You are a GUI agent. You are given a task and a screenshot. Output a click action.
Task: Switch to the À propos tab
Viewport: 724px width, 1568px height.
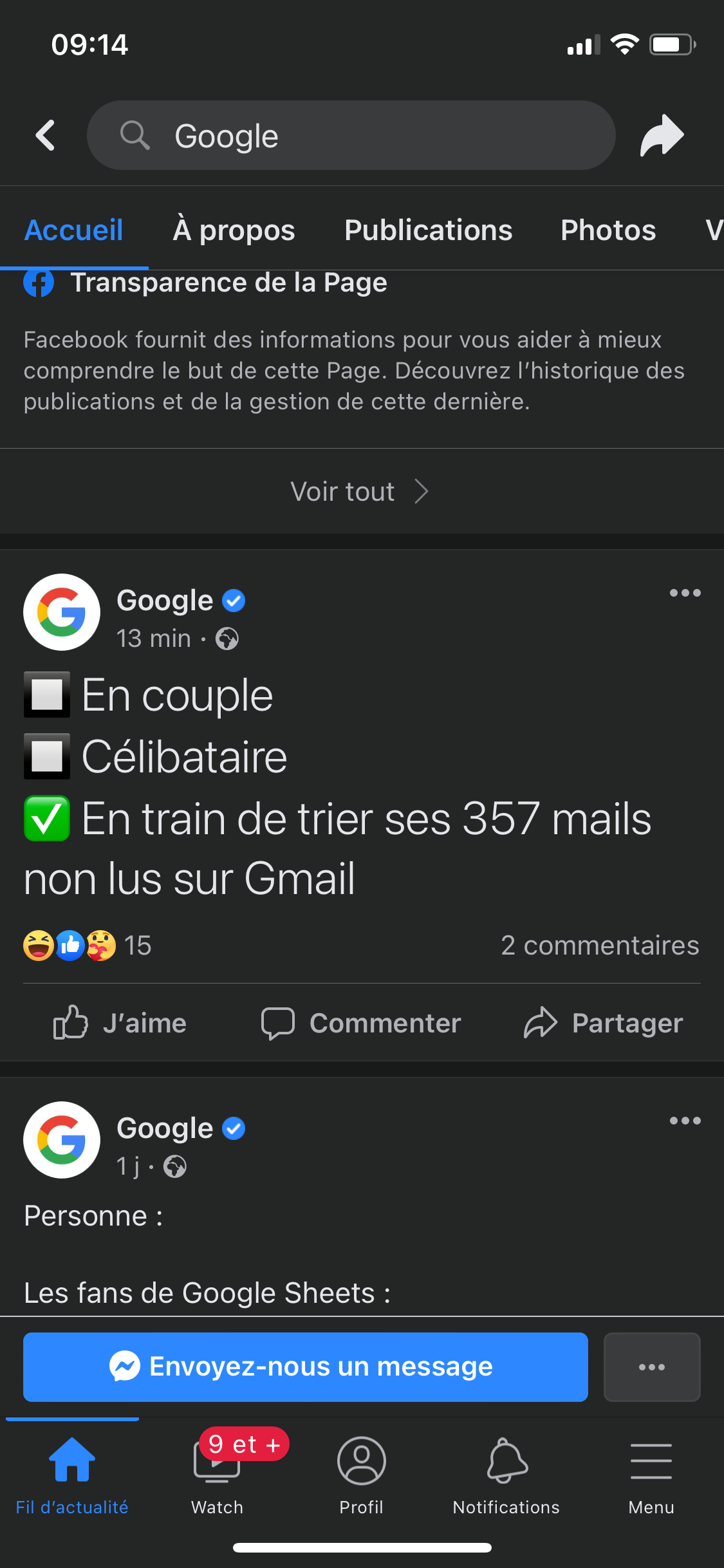pos(234,230)
